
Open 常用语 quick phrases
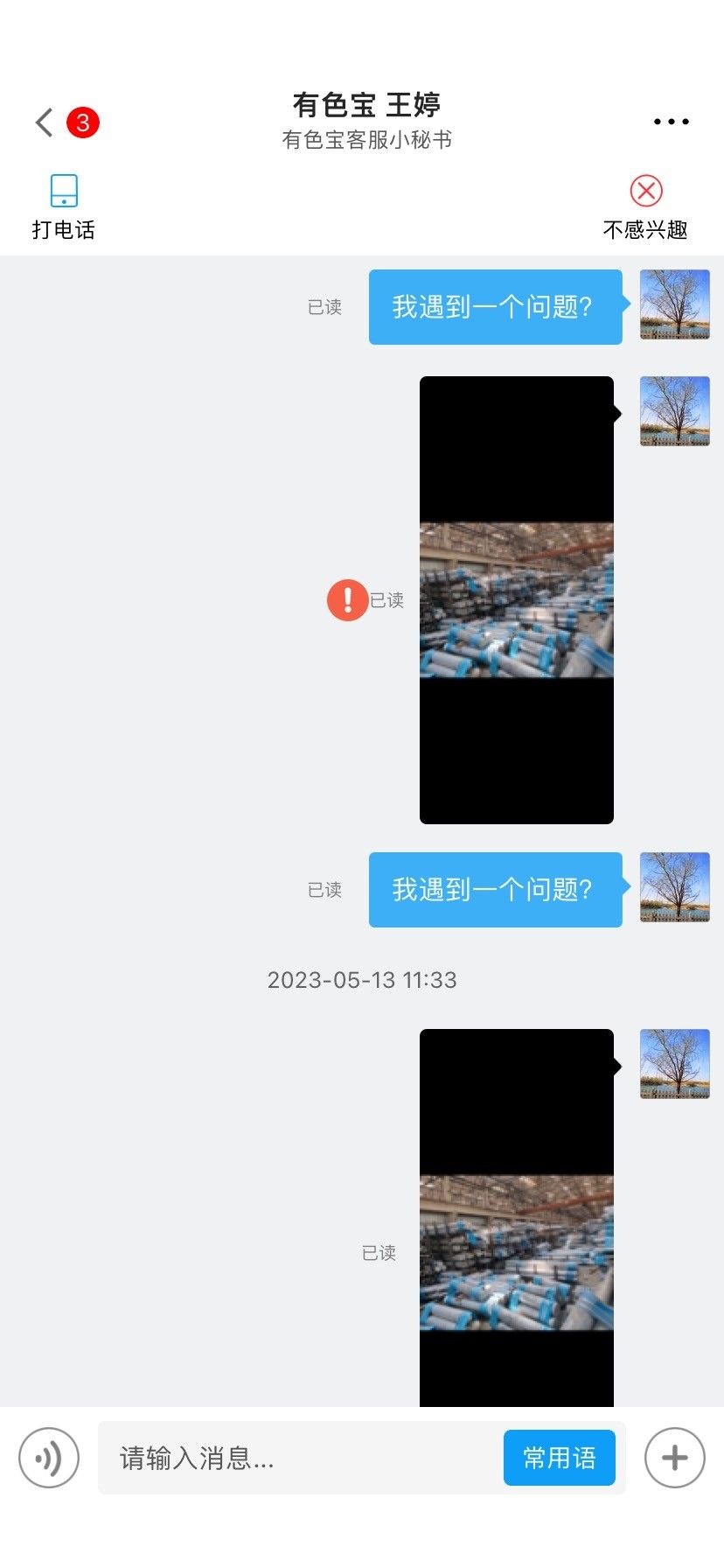[x=560, y=1458]
